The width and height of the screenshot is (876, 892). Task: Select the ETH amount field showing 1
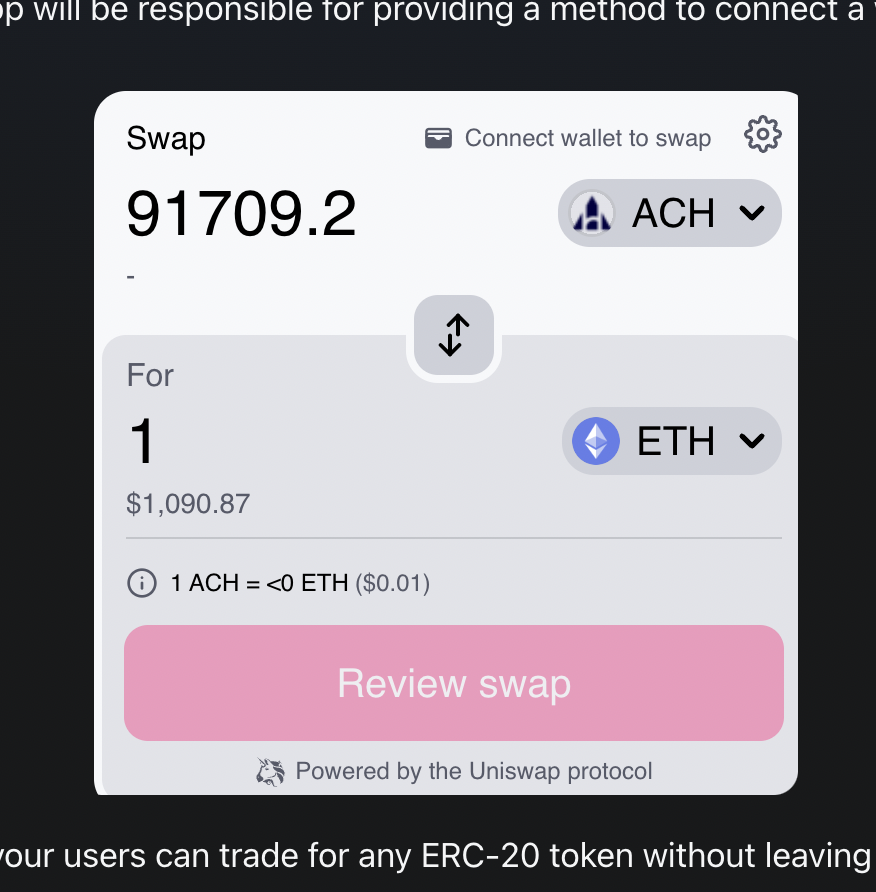click(143, 441)
